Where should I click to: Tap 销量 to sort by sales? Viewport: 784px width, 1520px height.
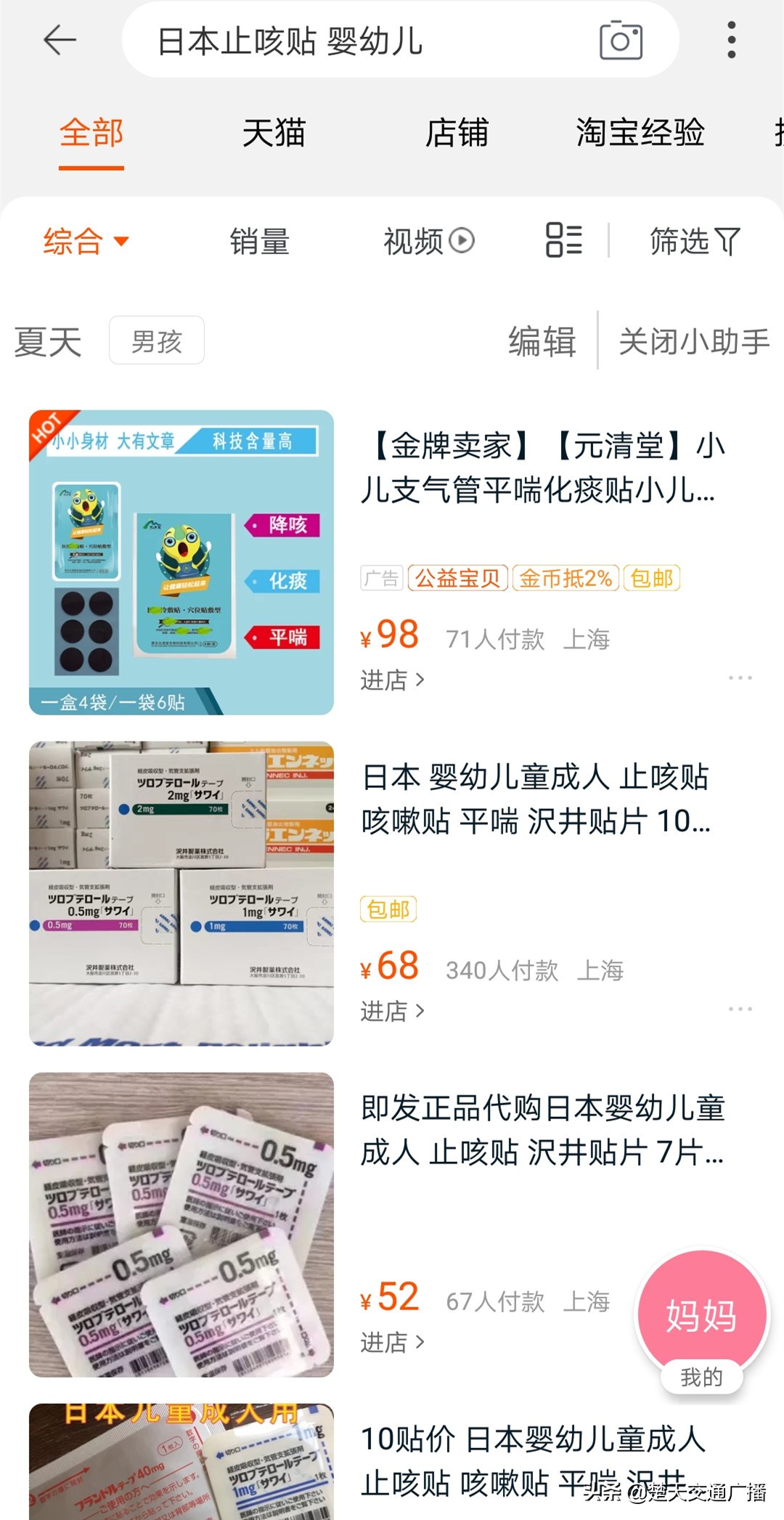[x=259, y=241]
